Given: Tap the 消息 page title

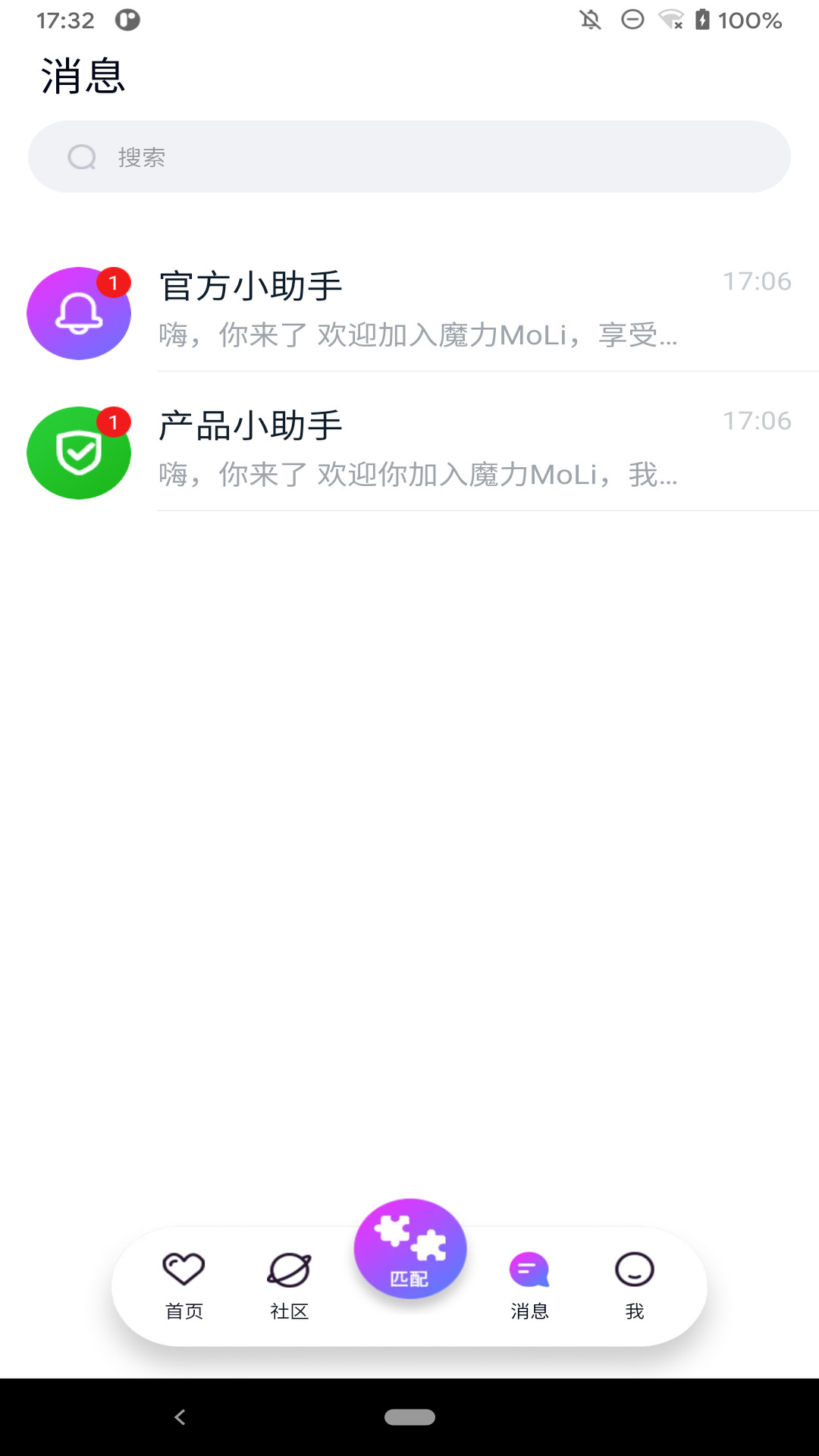Looking at the screenshot, I should point(83,76).
